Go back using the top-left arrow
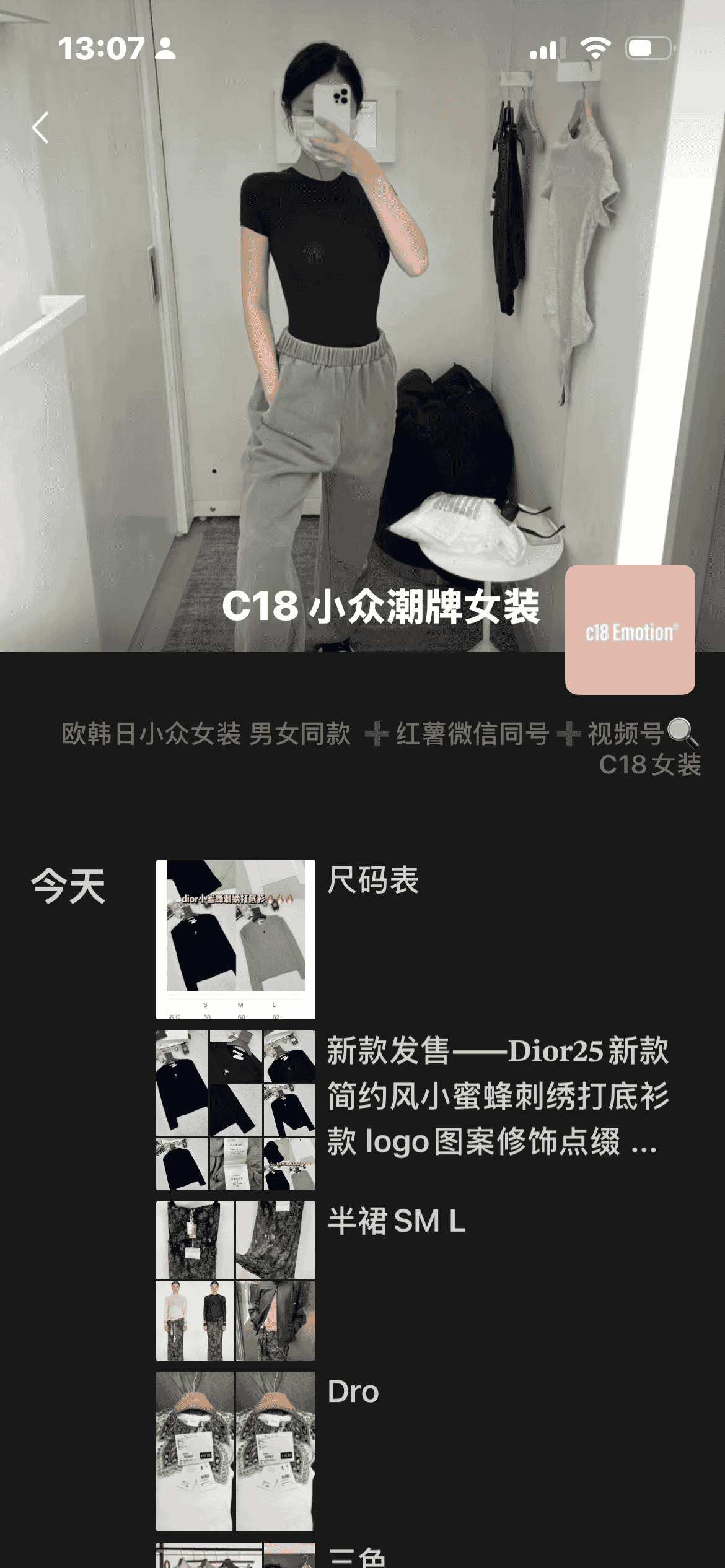The image size is (725, 1568). pyautogui.click(x=41, y=128)
